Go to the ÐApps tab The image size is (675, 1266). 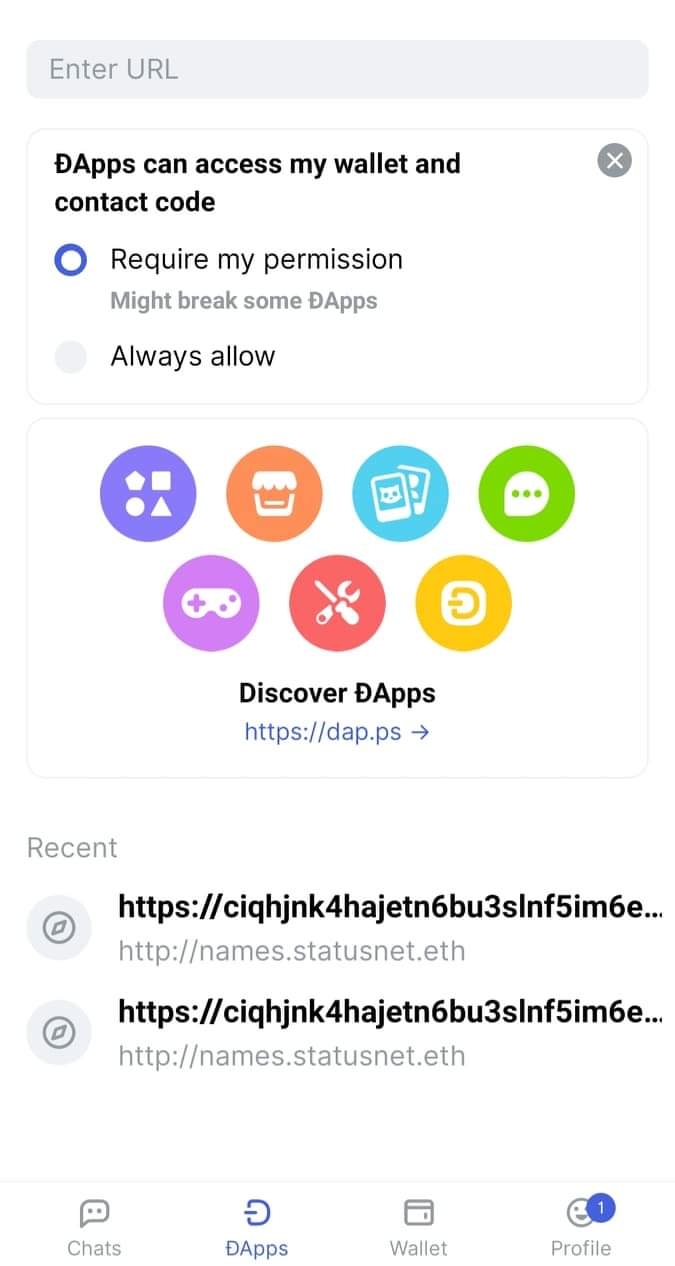[257, 1228]
